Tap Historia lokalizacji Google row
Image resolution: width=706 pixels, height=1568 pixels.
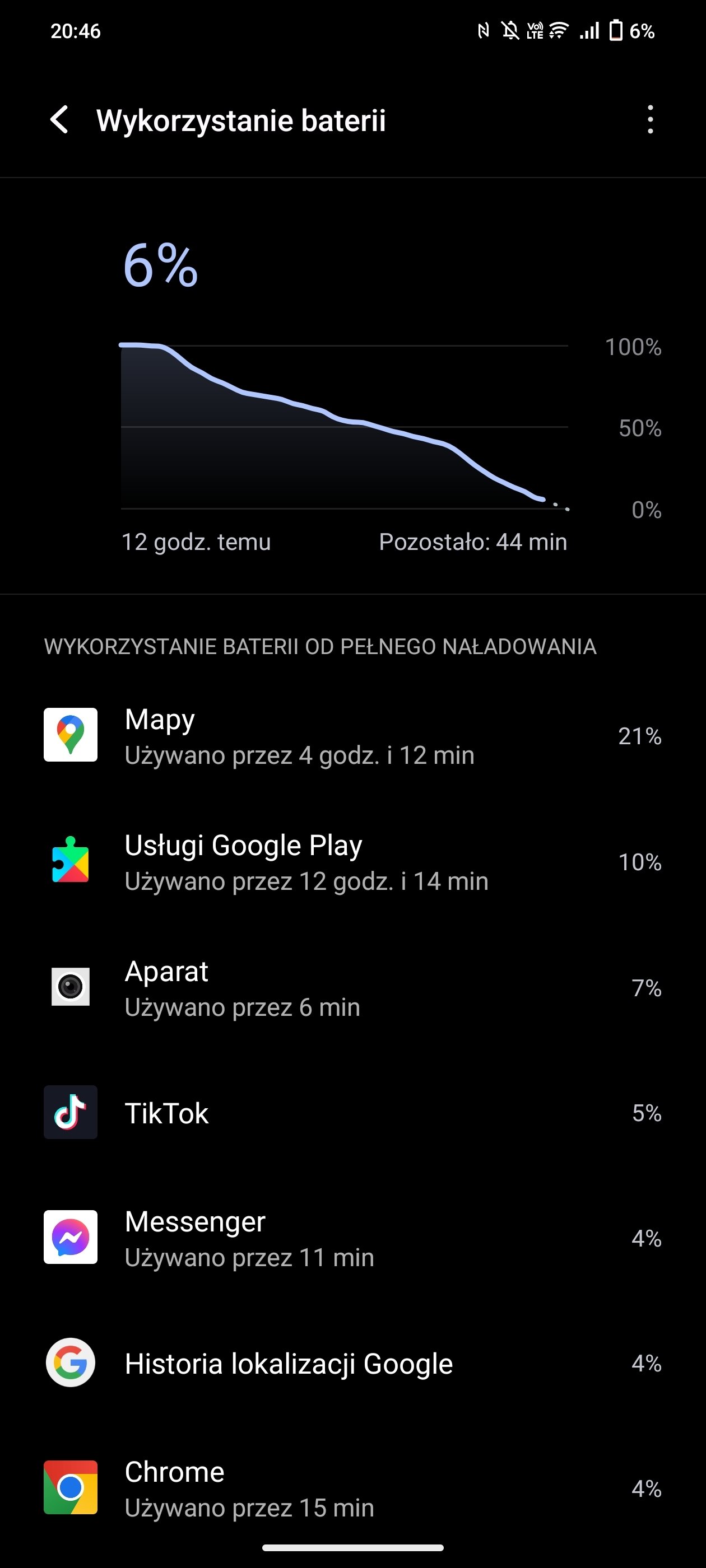pos(352,1364)
